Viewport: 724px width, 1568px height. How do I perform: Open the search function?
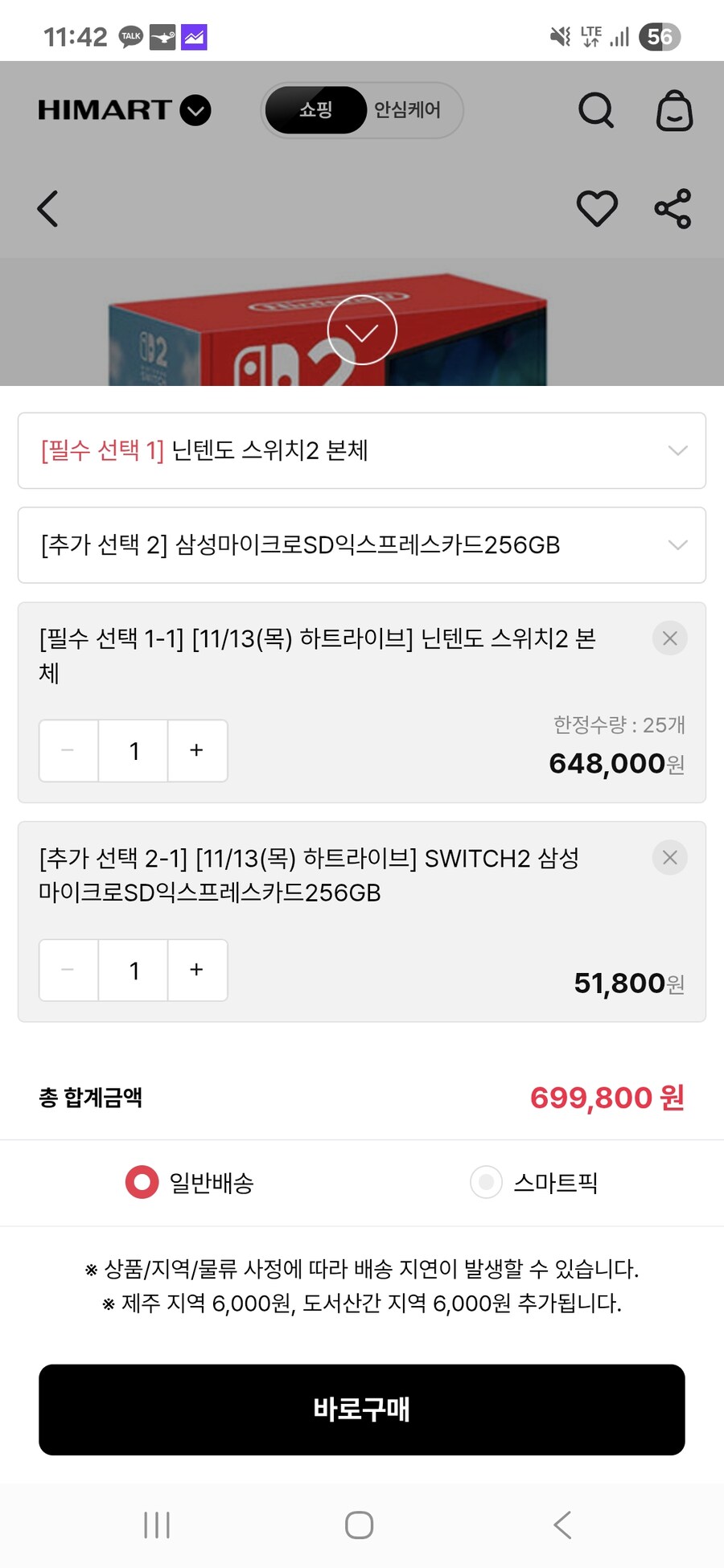click(x=595, y=111)
